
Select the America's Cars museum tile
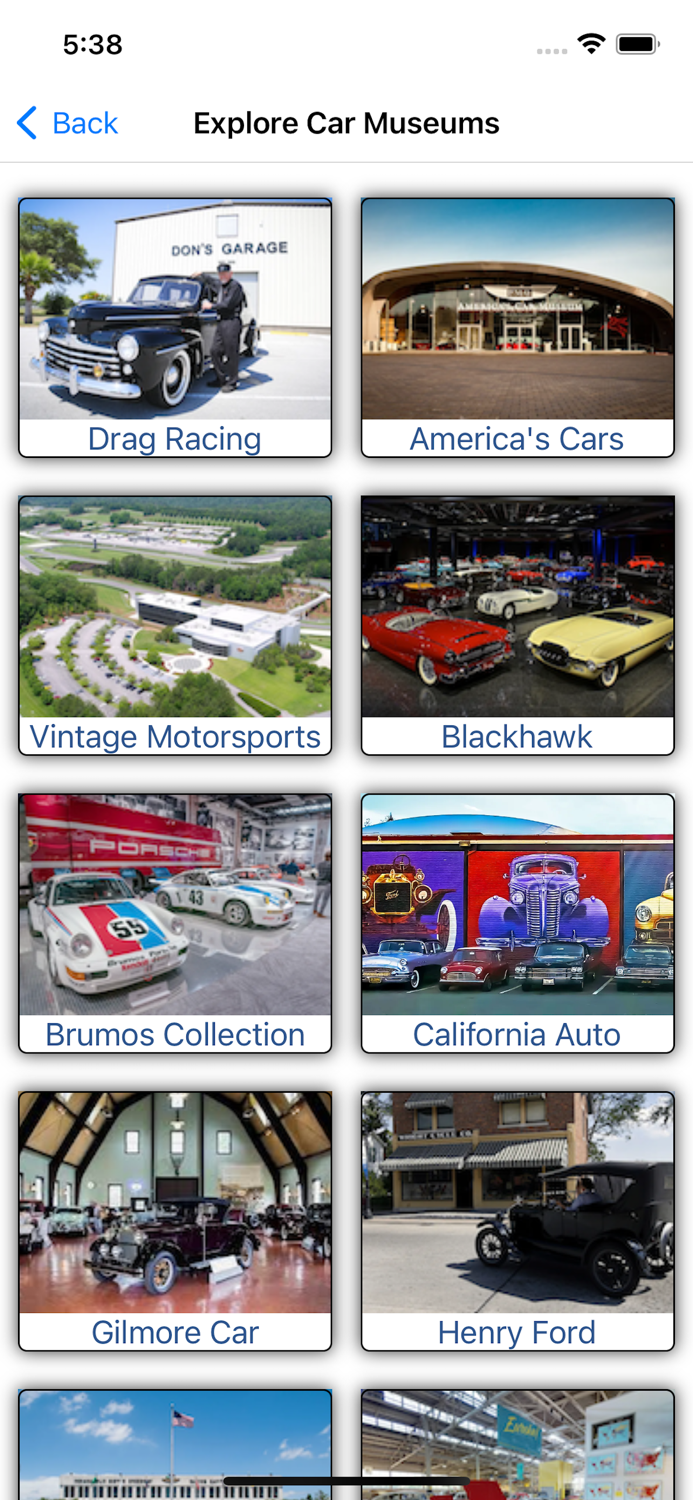coord(517,327)
